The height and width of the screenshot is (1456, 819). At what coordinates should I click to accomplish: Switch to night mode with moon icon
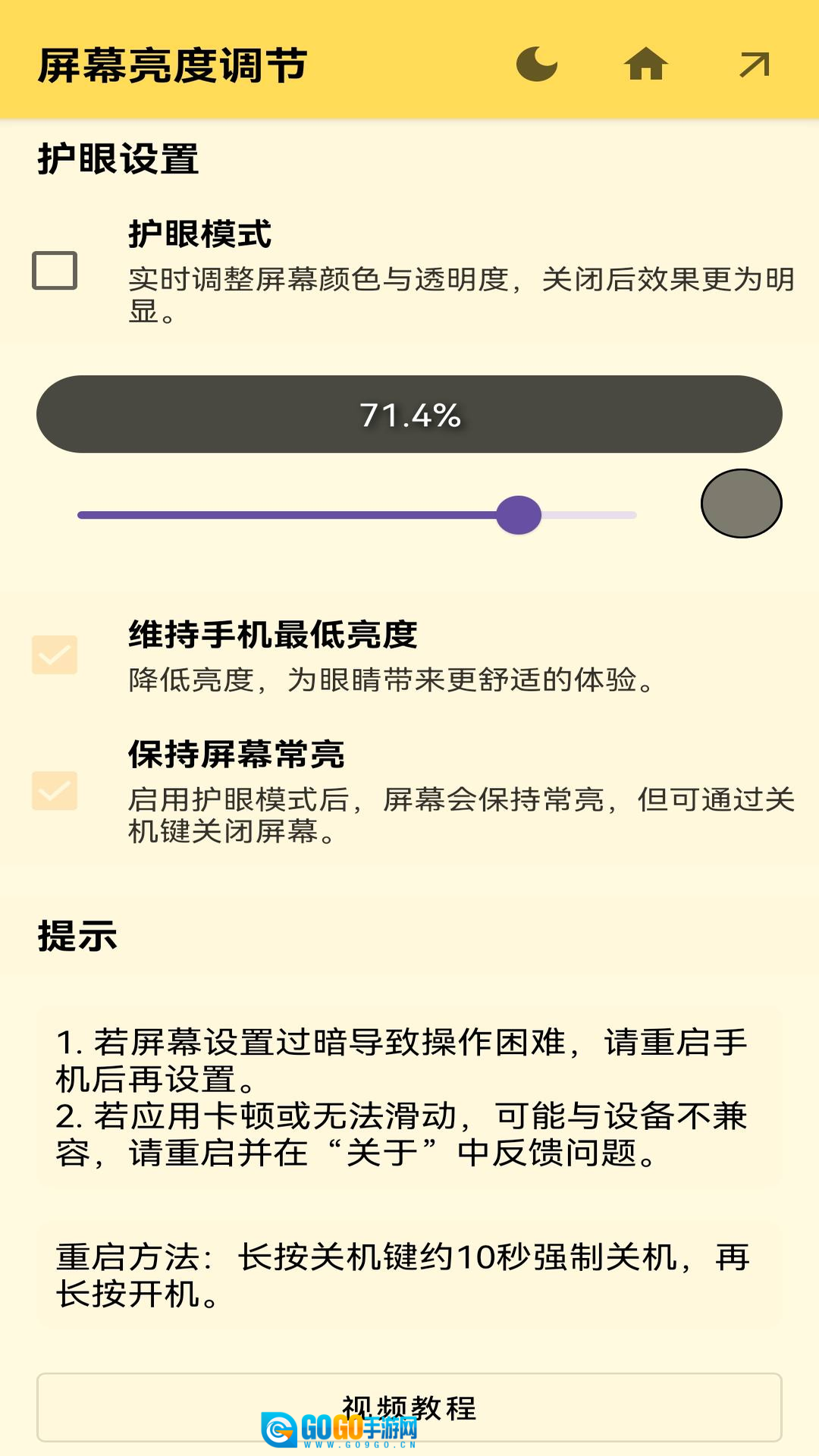tap(537, 64)
